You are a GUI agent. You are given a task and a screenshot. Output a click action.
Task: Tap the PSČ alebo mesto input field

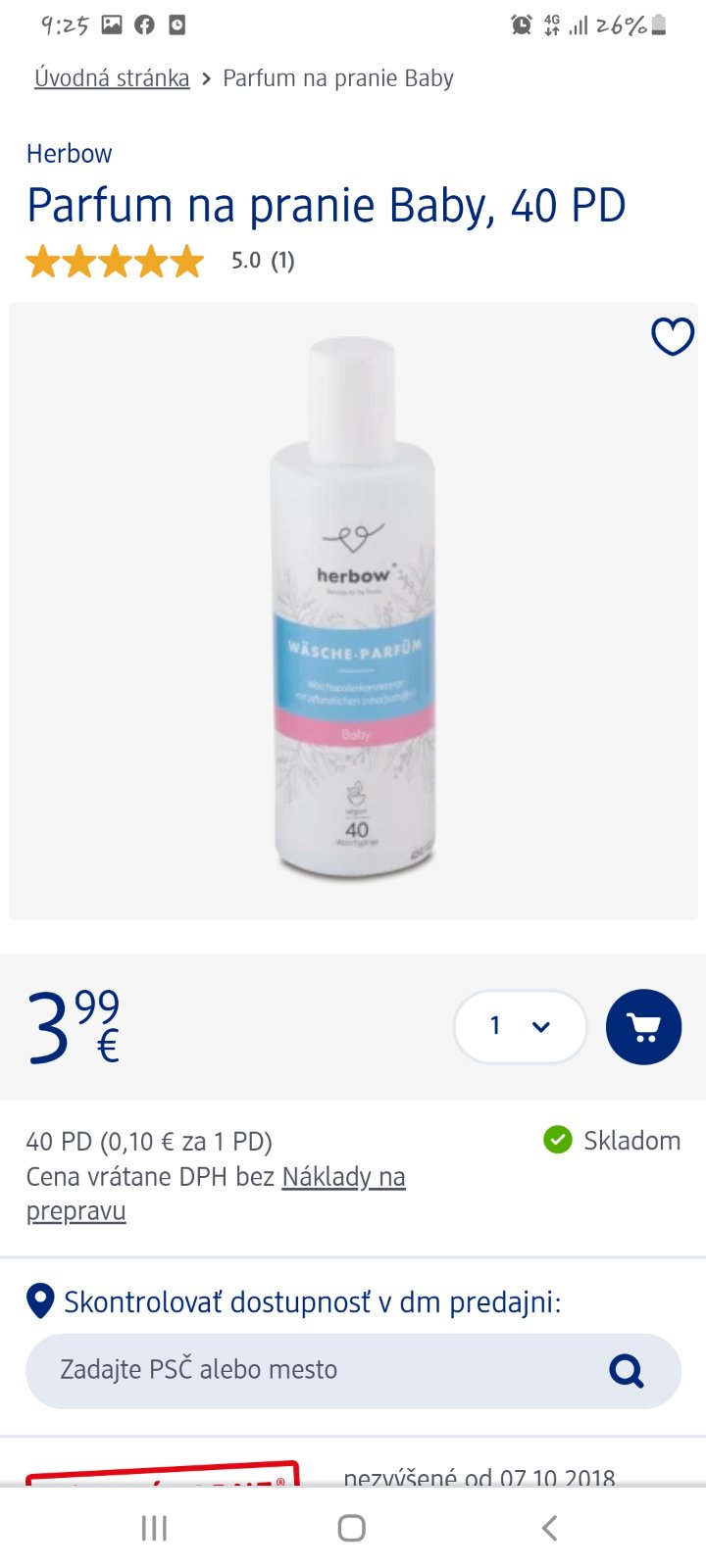pyautogui.click(x=314, y=1370)
